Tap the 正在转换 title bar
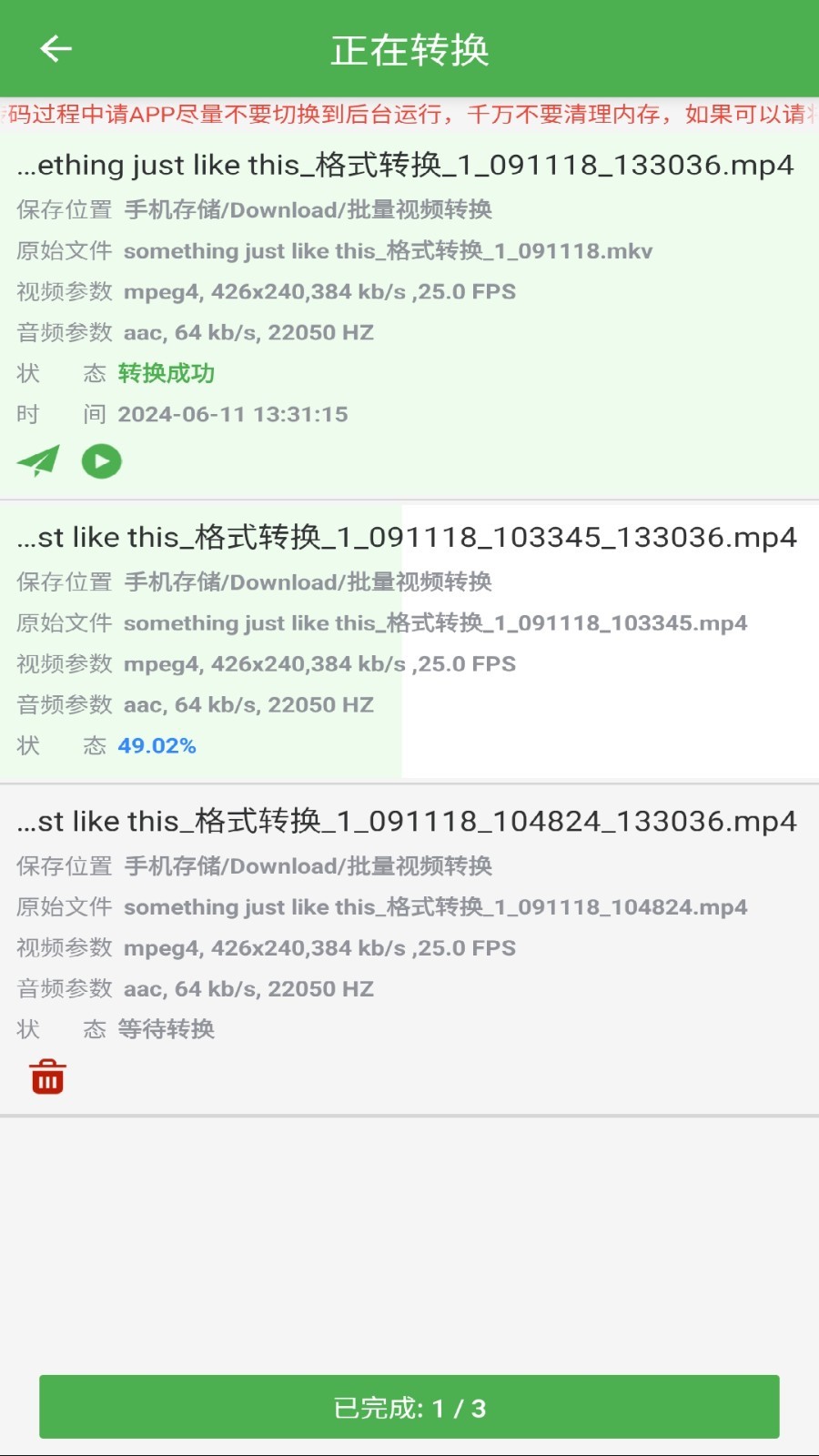Viewport: 819px width, 1456px height. pyautogui.click(x=409, y=48)
